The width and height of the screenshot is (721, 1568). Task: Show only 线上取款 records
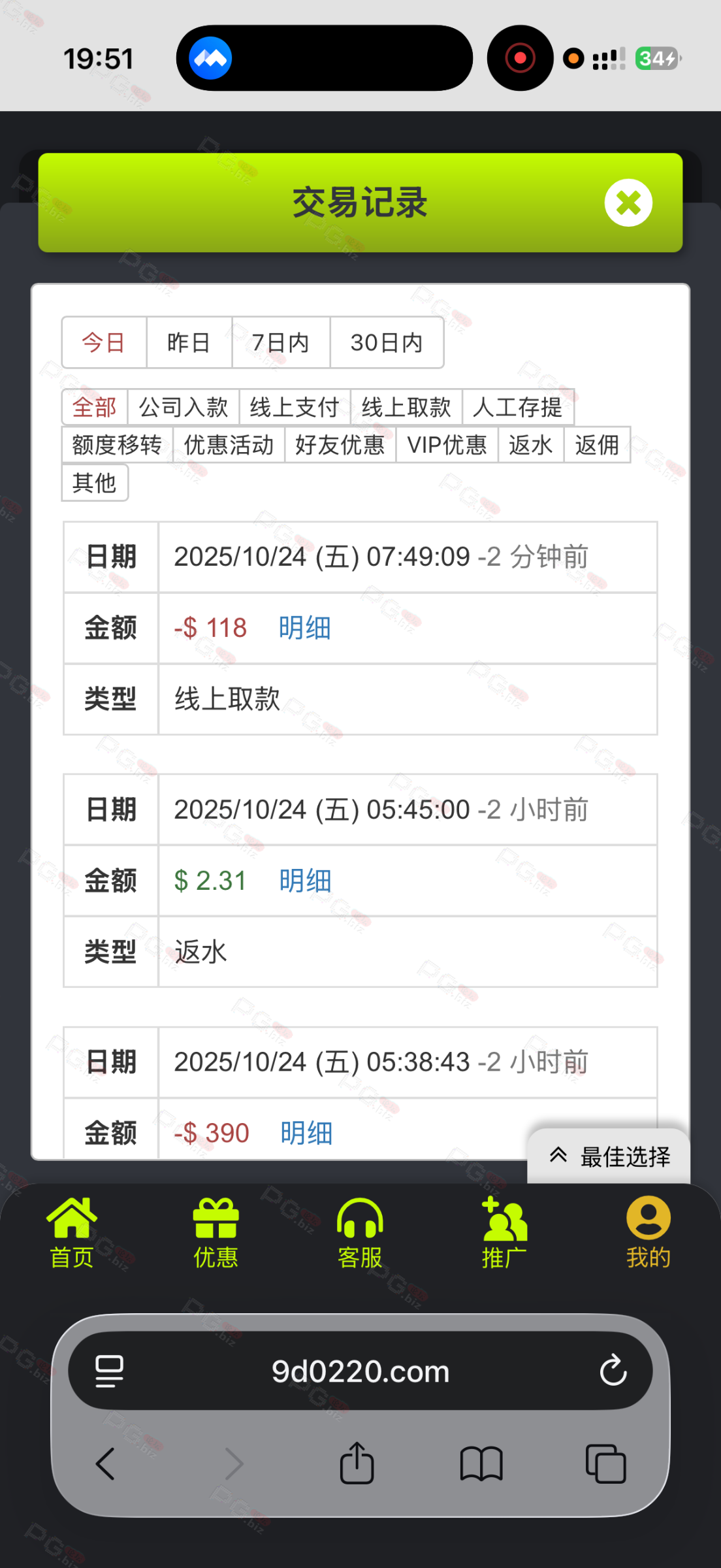tap(406, 408)
